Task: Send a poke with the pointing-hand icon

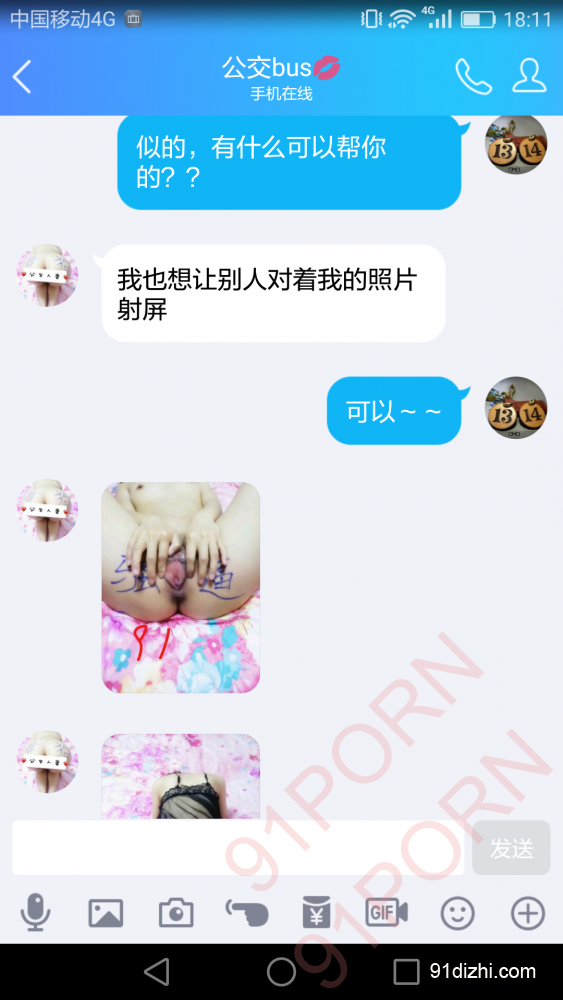Action: (247, 913)
